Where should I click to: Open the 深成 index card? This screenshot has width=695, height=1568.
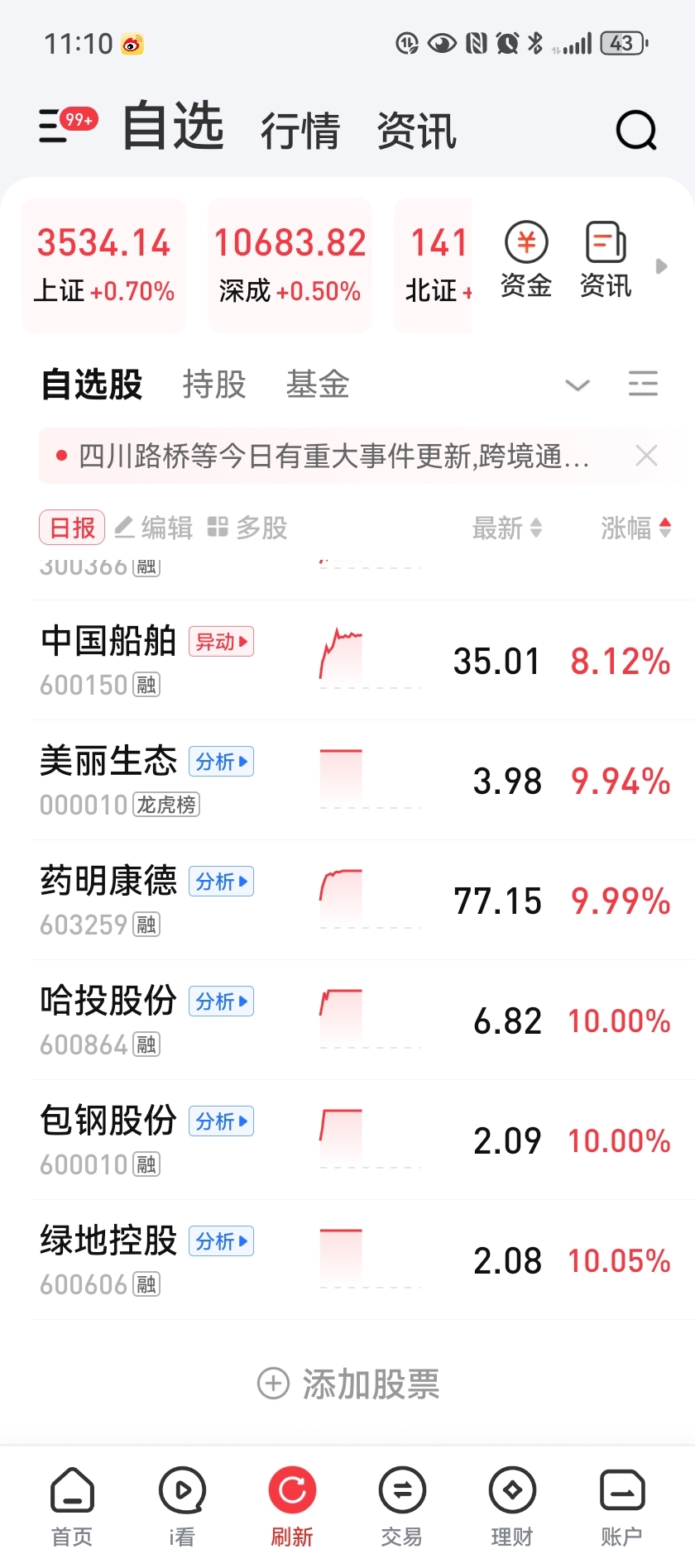290,265
